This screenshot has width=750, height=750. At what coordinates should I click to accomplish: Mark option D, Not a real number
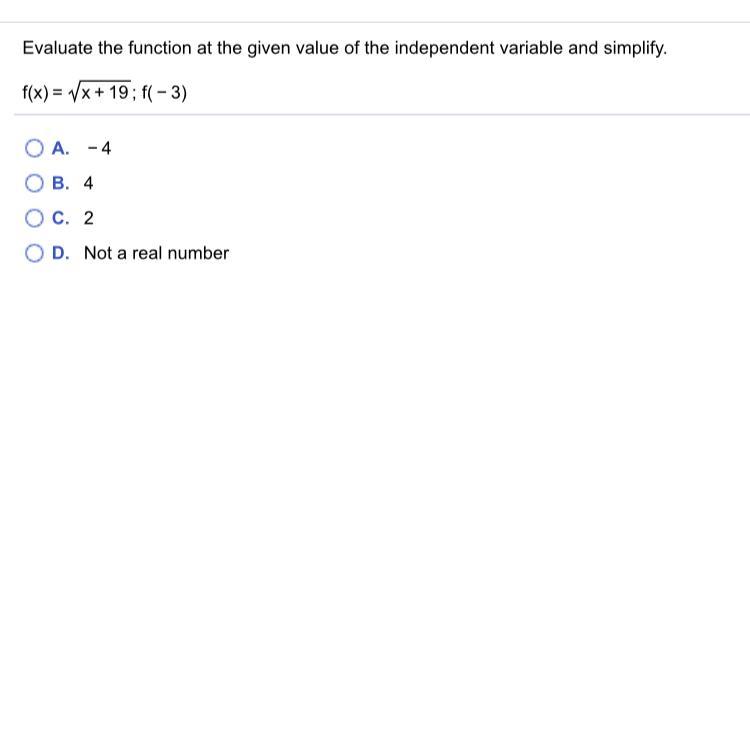tap(35, 254)
